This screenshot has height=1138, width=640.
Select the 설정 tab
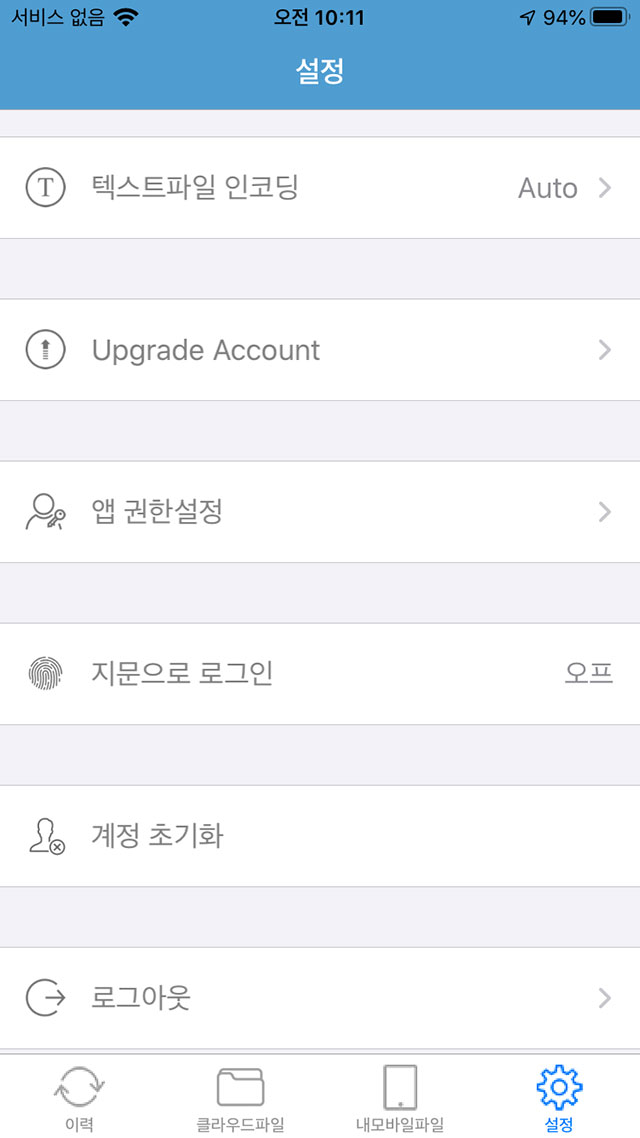click(559, 1097)
